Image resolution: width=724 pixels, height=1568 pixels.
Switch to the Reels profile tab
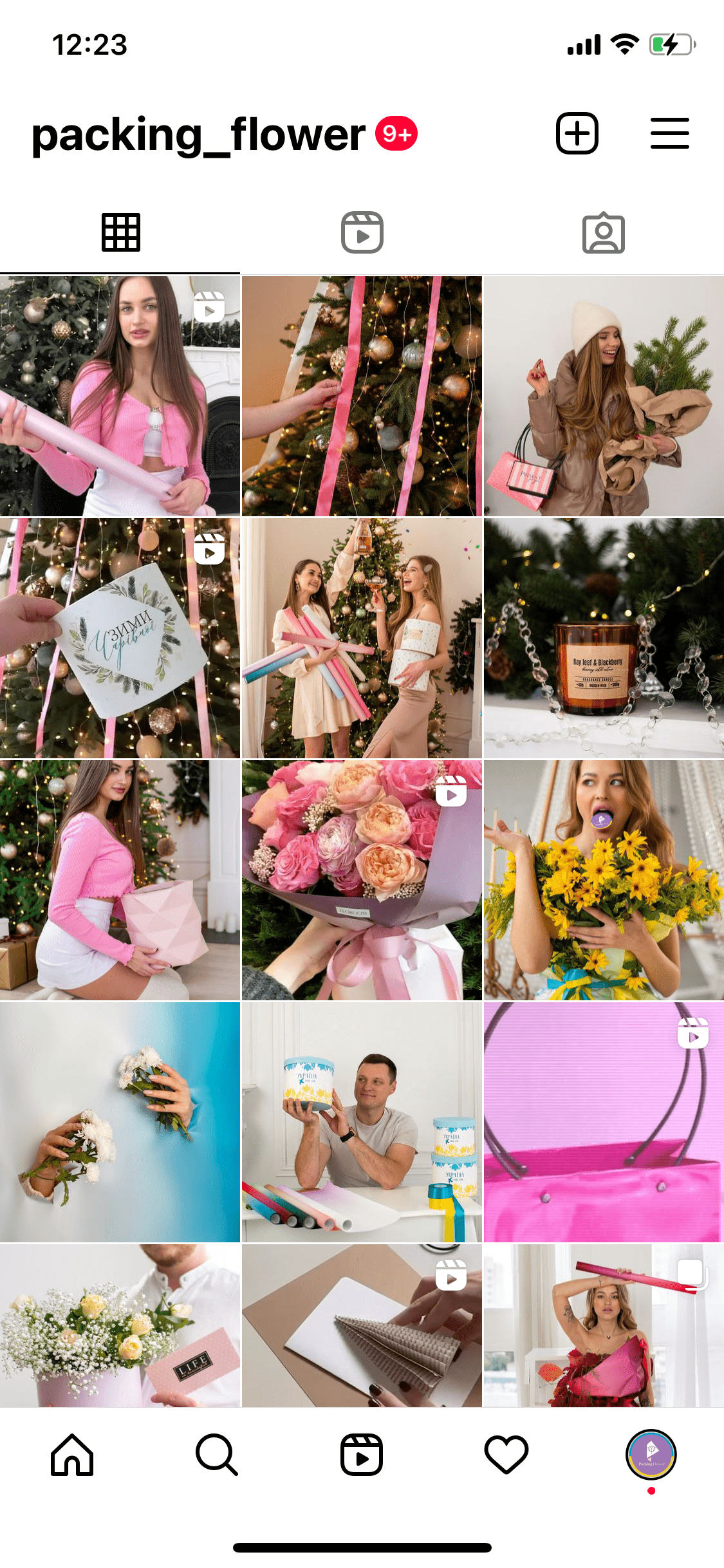tap(362, 232)
